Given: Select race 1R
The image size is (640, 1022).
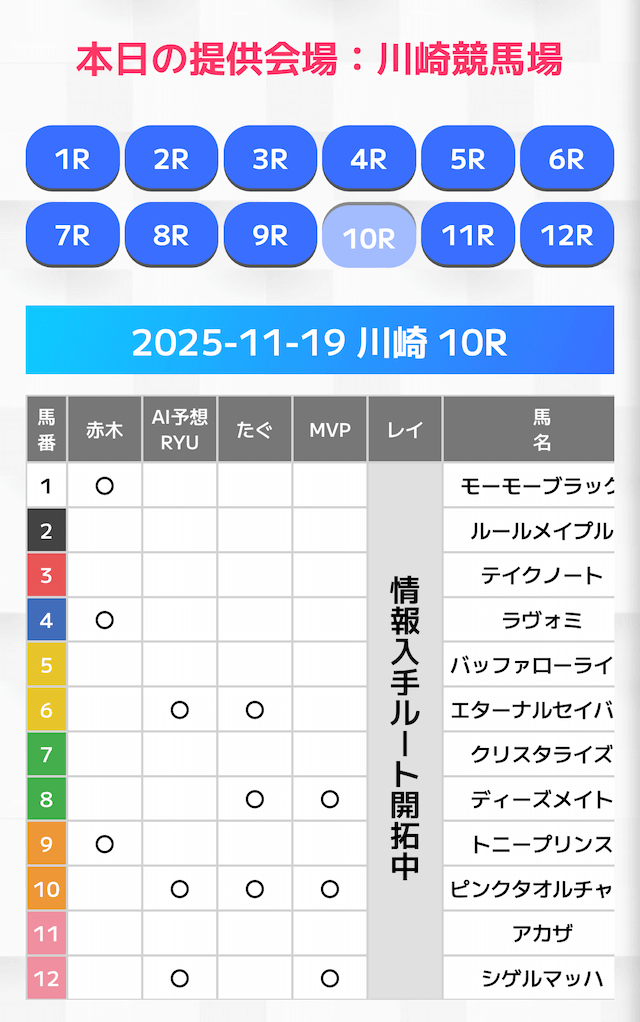Looking at the screenshot, I should pyautogui.click(x=72, y=158).
